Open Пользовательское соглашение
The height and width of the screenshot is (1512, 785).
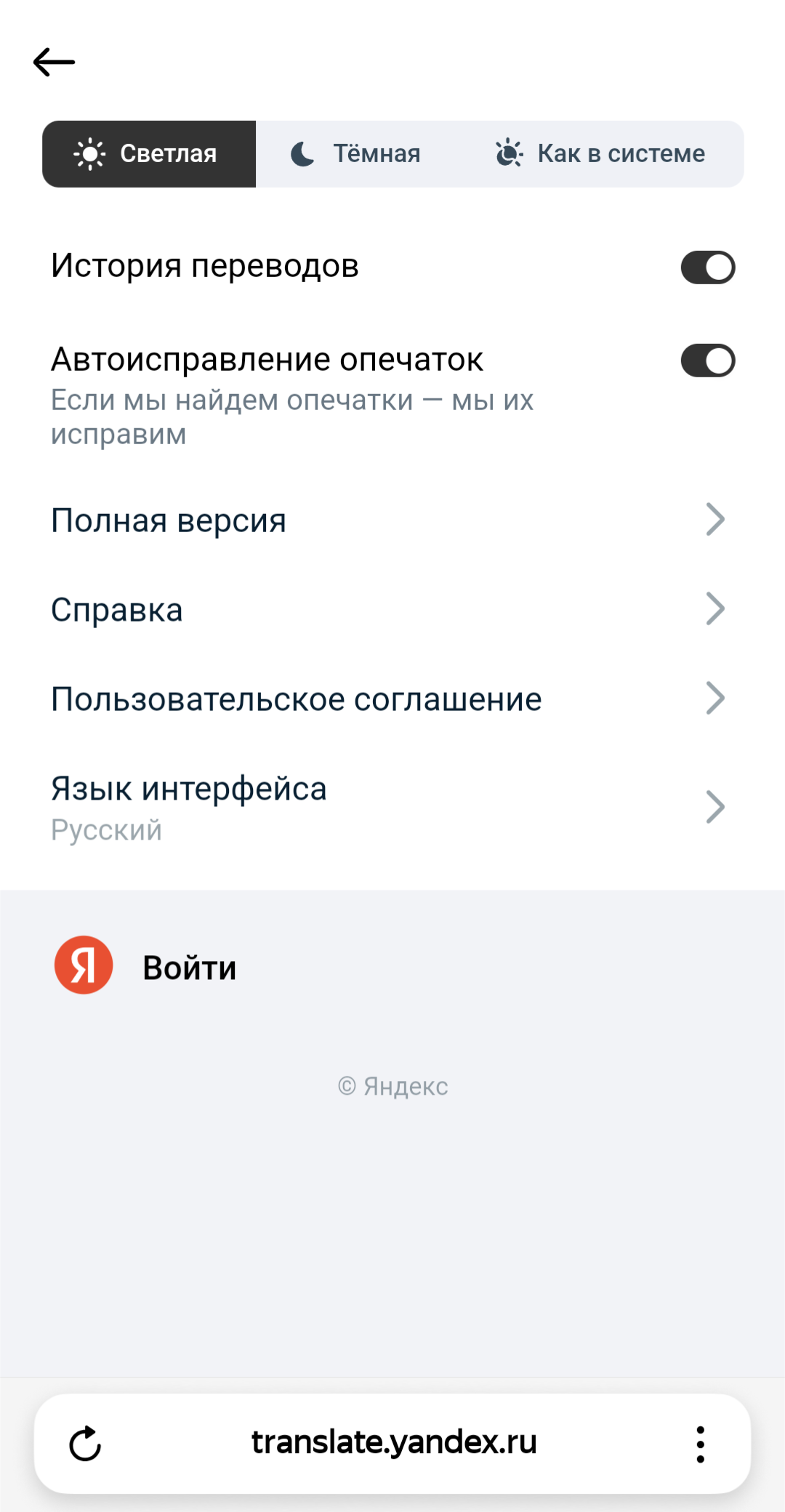[x=392, y=699]
